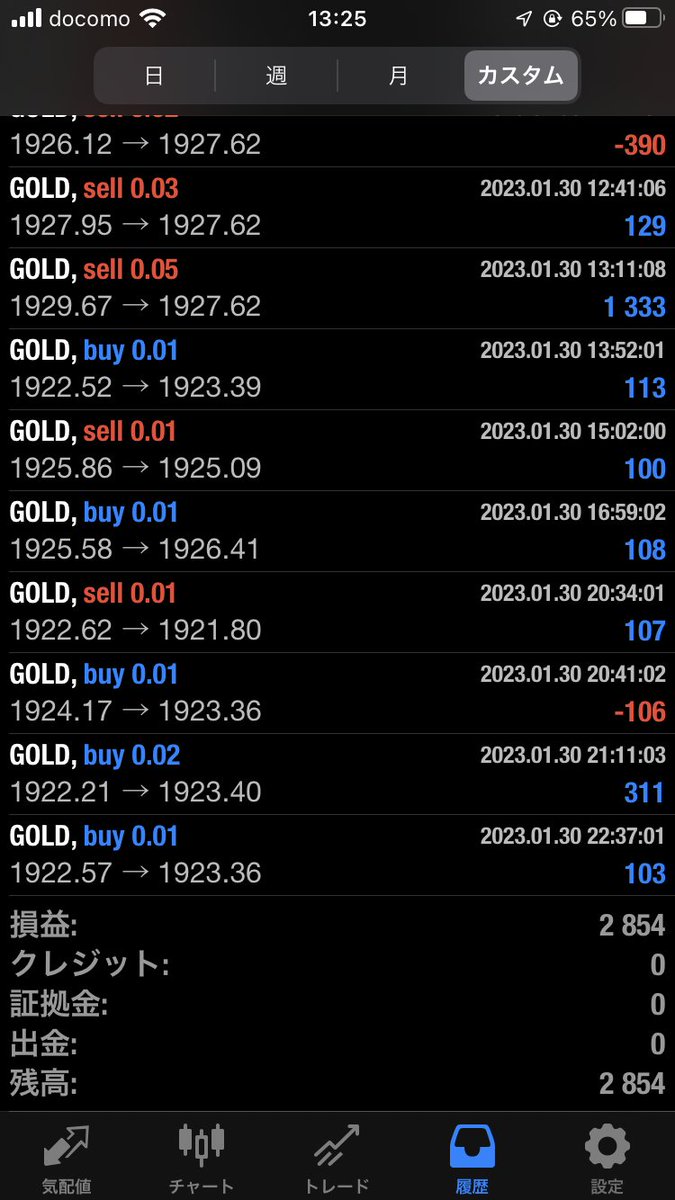Open the GOLD buy 0.01 trade at 13:52:01
Screen dimensions: 675x1200
(337, 369)
